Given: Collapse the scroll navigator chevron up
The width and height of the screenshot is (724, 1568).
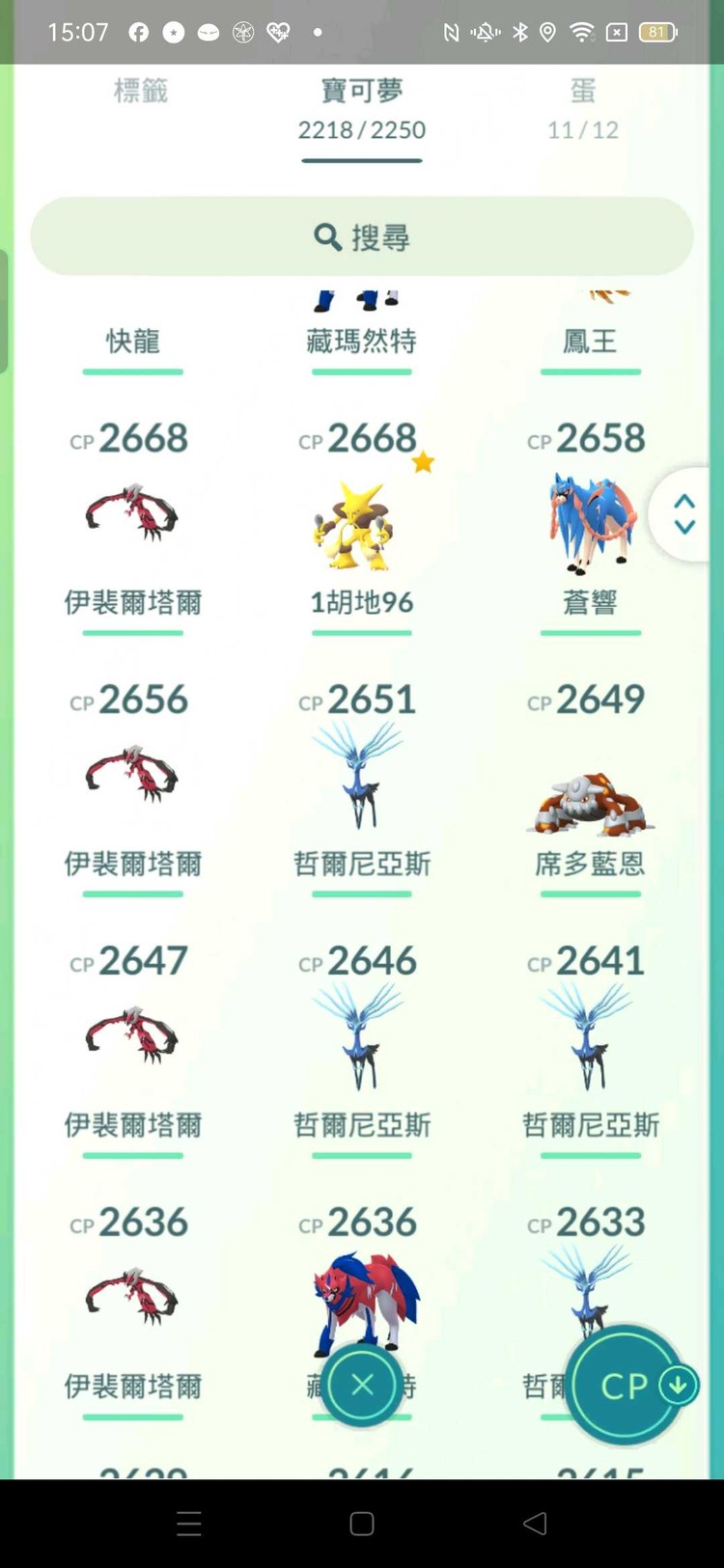Looking at the screenshot, I should [x=683, y=501].
